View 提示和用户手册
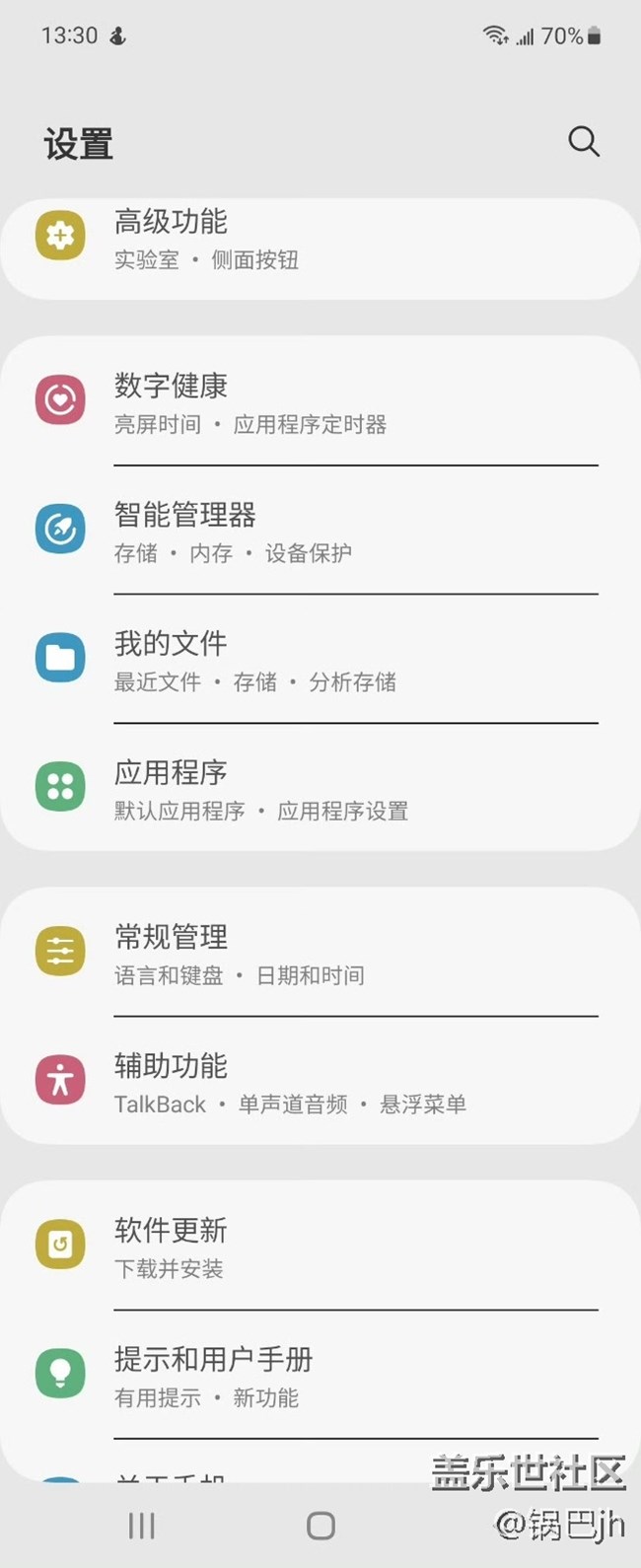The image size is (641, 1568). coord(320,1376)
